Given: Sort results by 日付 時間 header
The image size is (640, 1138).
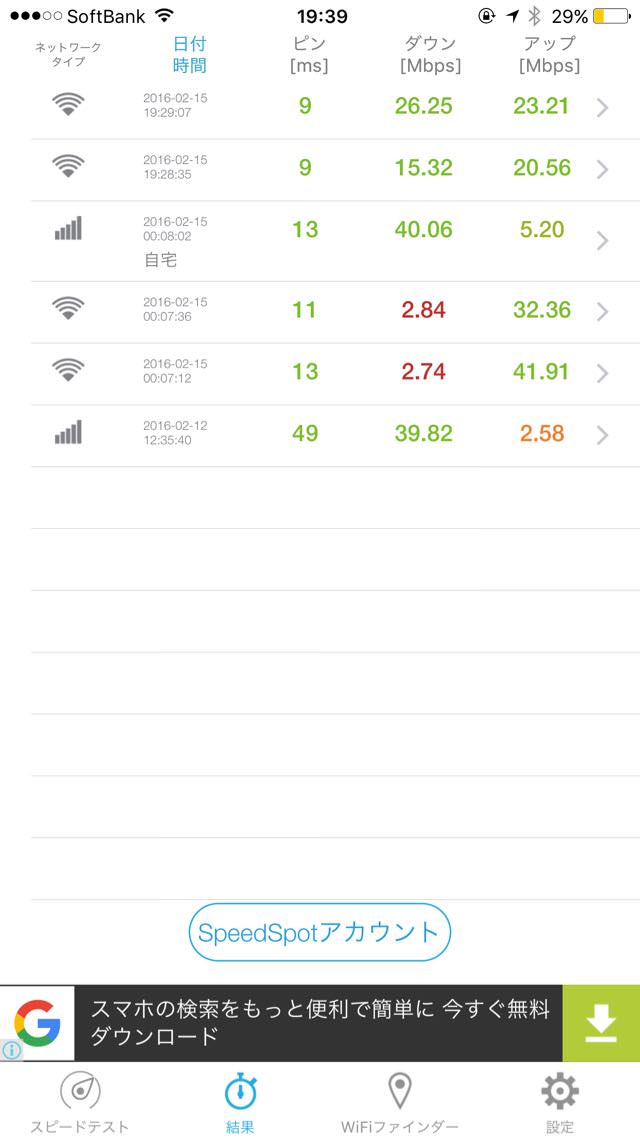Looking at the screenshot, I should [x=189, y=55].
